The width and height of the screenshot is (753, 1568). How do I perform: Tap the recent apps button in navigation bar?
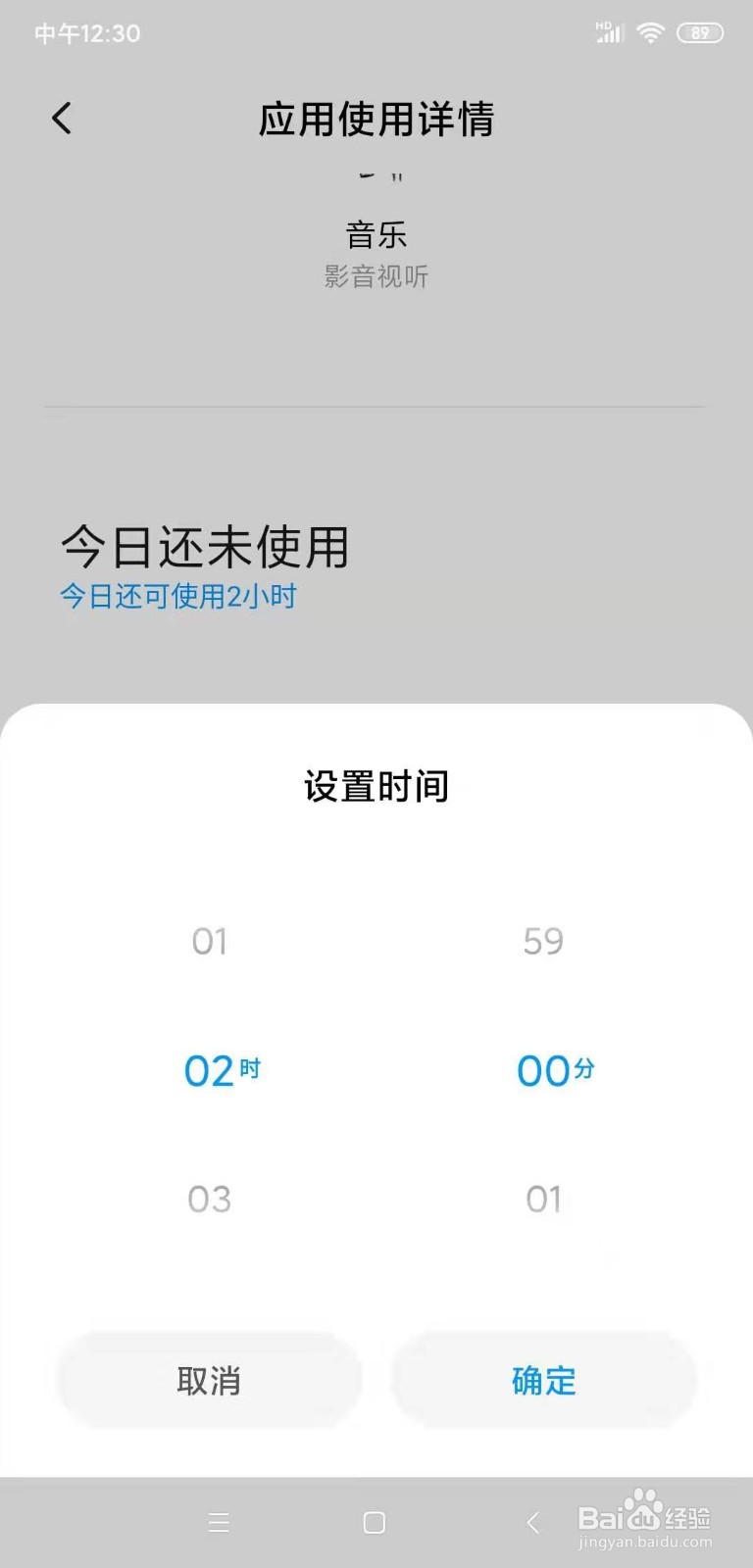pos(219,1523)
